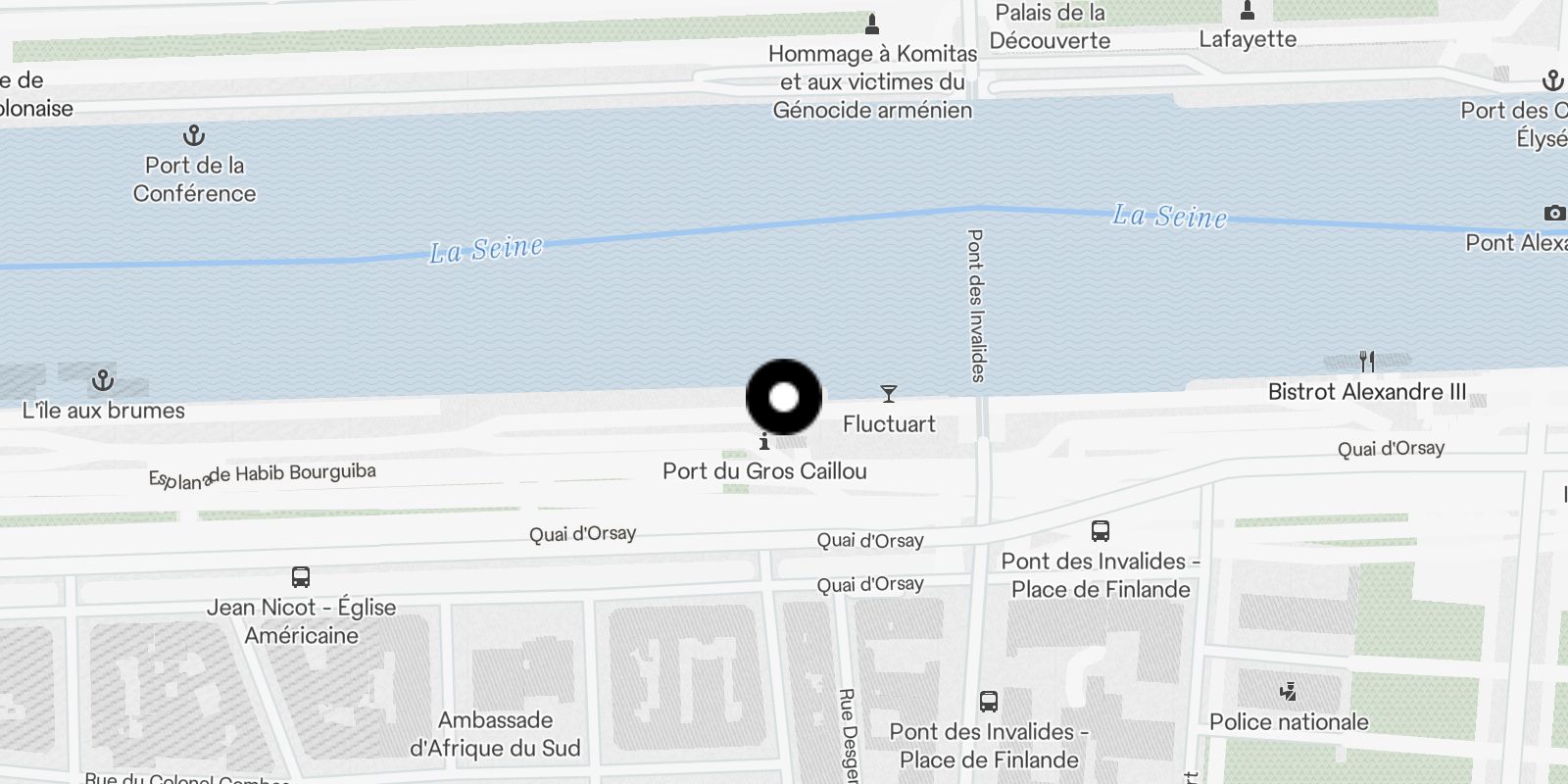Viewport: 1568px width, 784px height.
Task: Tap the center location pin marker
Action: [784, 397]
